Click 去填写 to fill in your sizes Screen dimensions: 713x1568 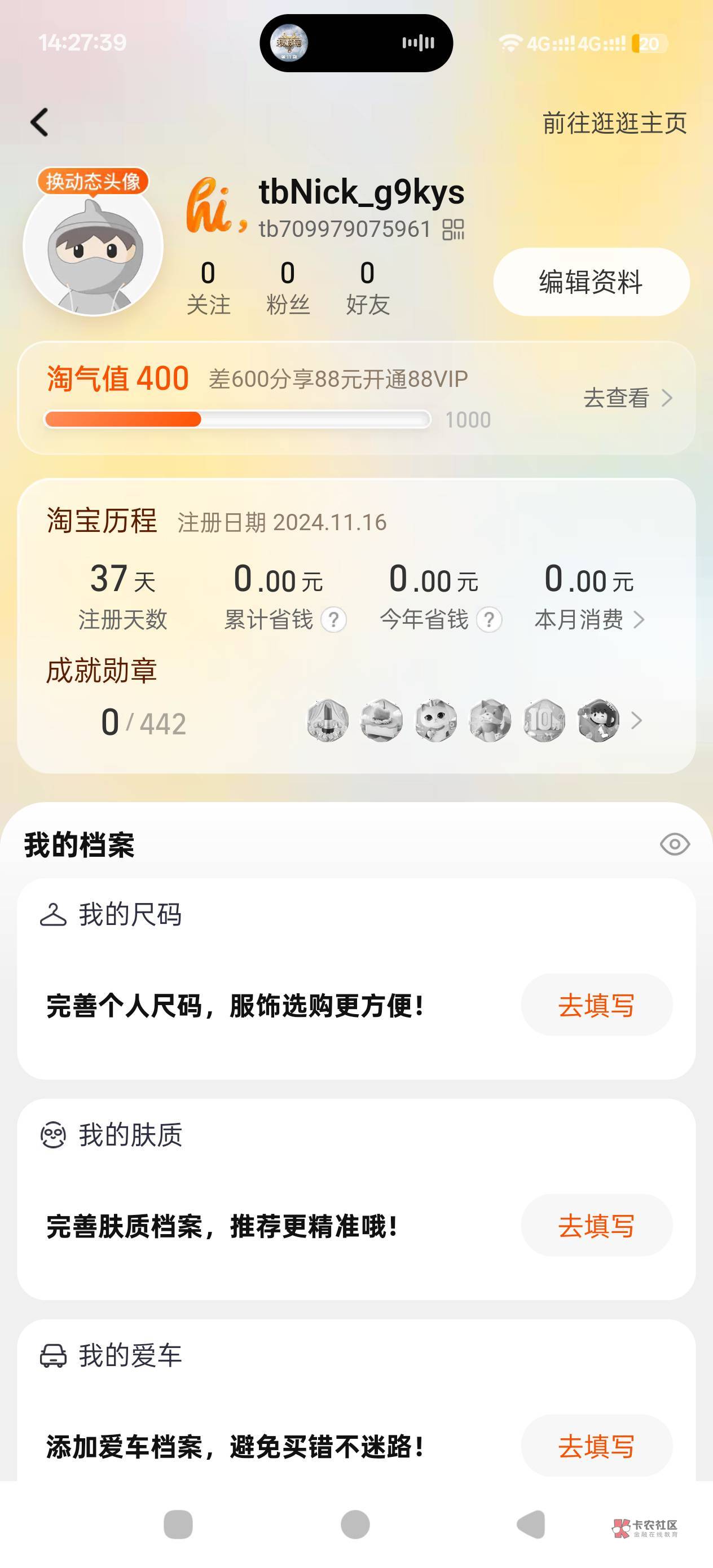click(597, 1005)
